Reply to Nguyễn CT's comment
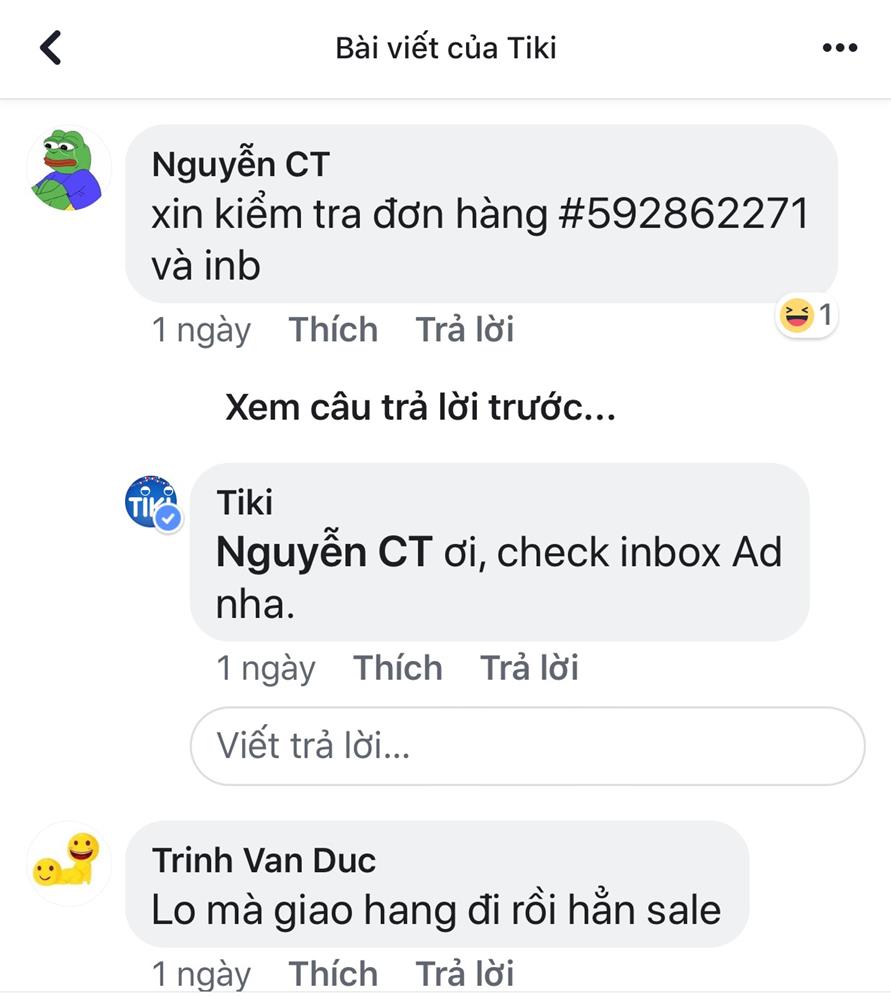Viewport: 891px width, 1000px height. click(465, 330)
